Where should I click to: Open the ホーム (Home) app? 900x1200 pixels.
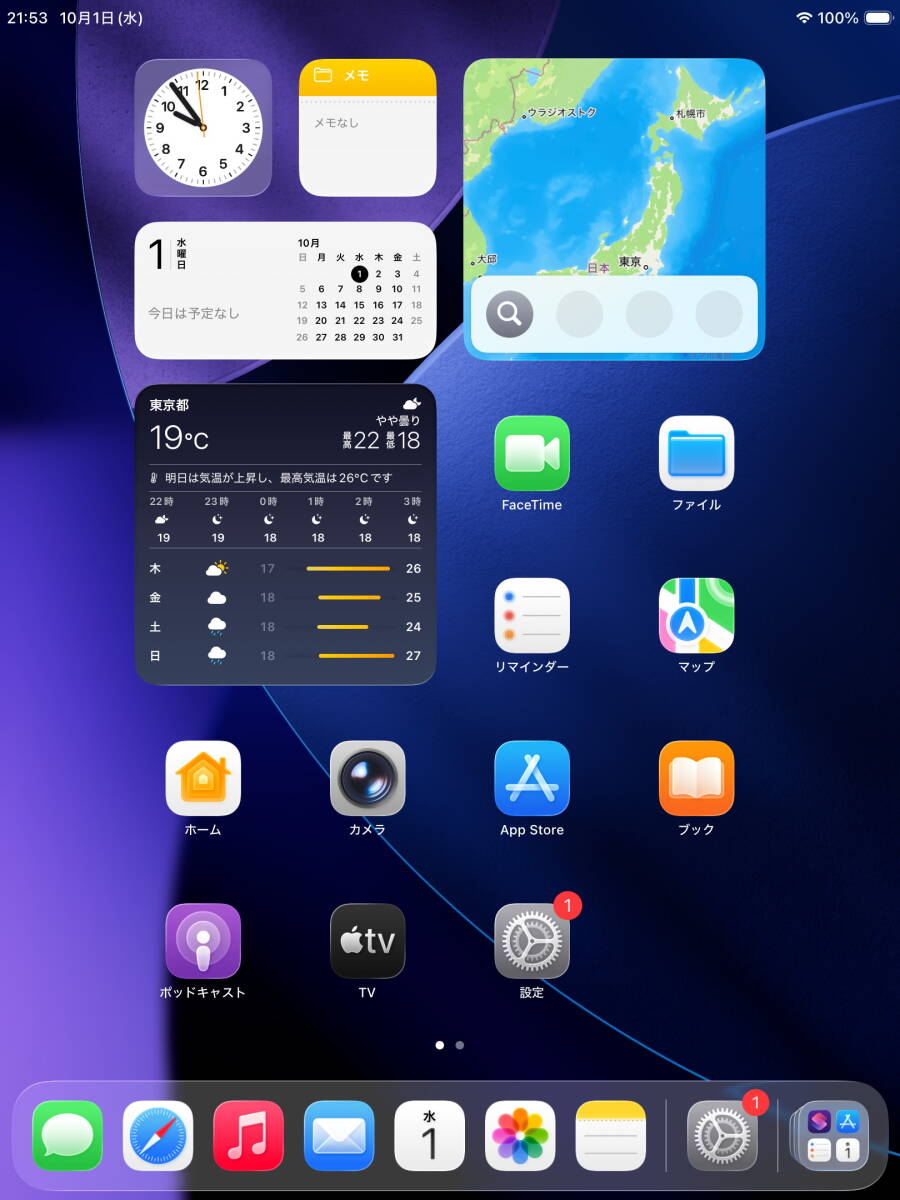pos(203,778)
